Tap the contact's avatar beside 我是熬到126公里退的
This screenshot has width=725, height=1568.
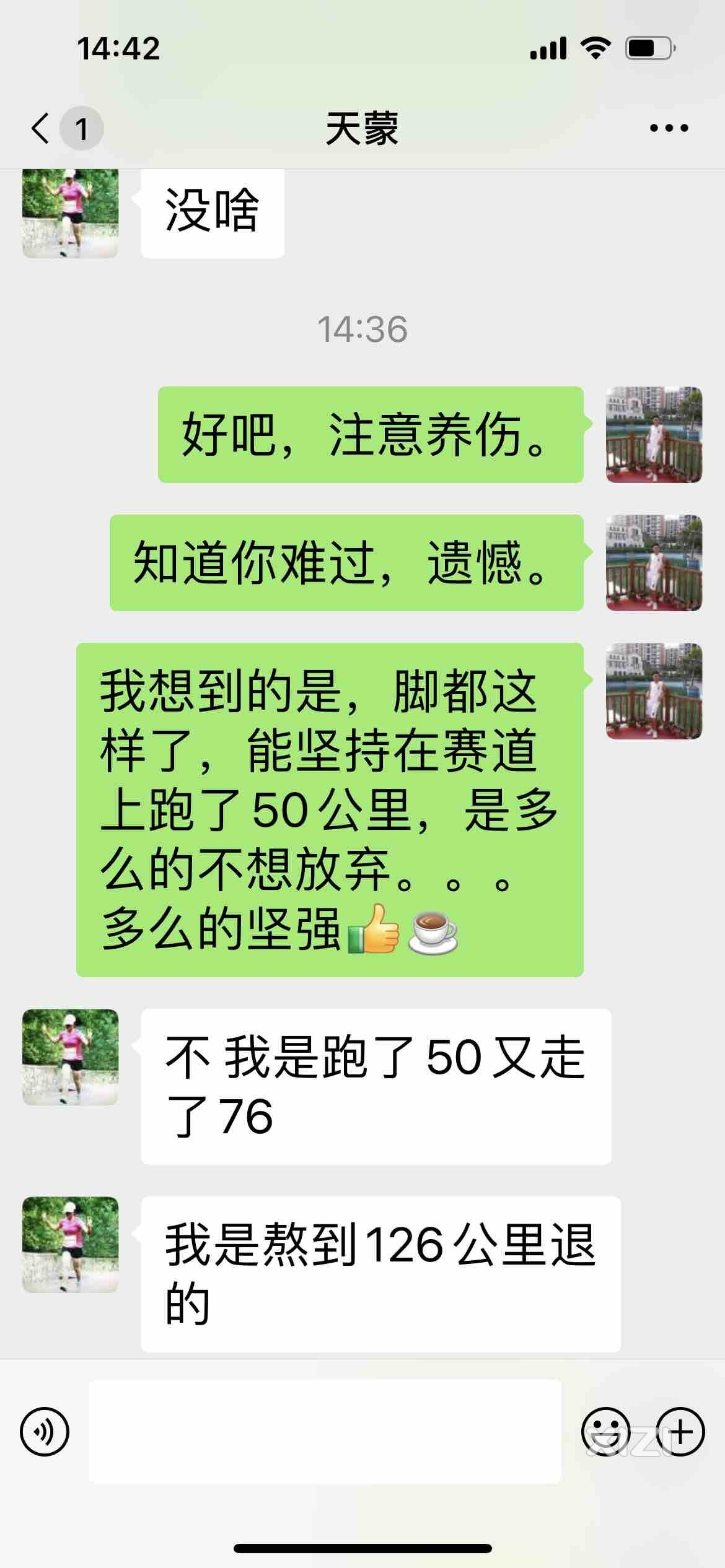tap(70, 1245)
